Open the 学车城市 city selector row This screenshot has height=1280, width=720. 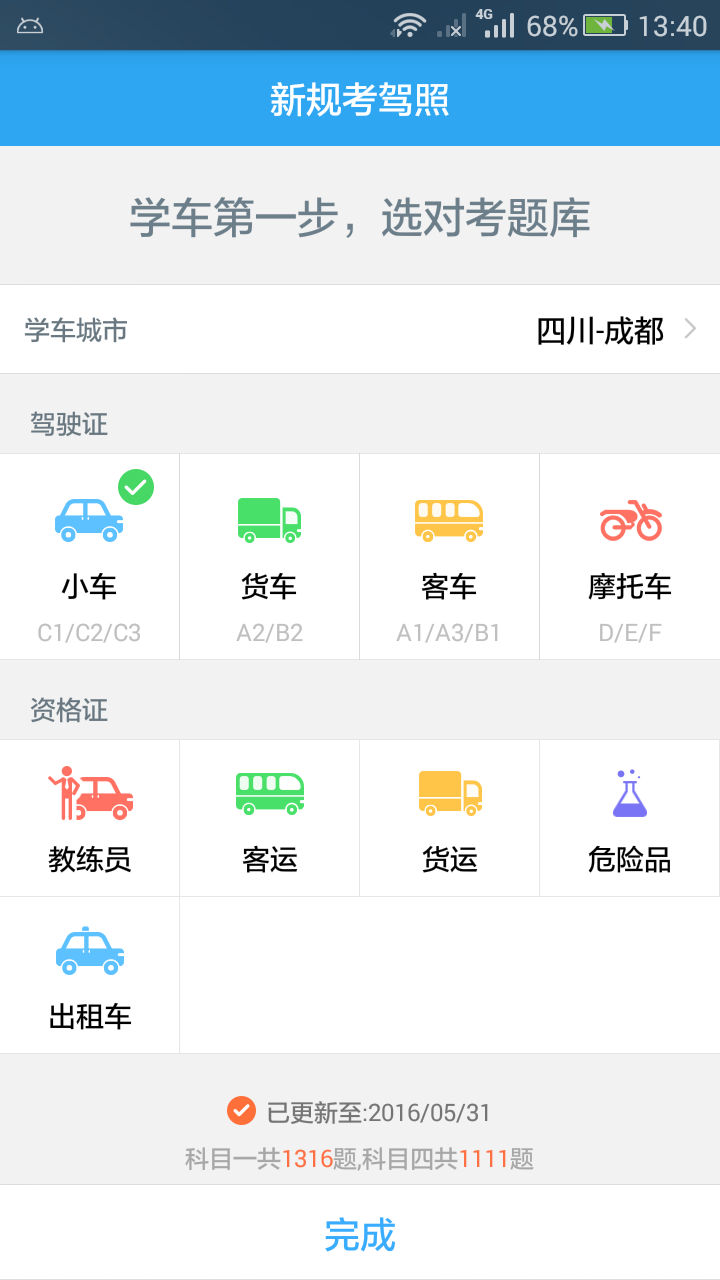pos(360,330)
